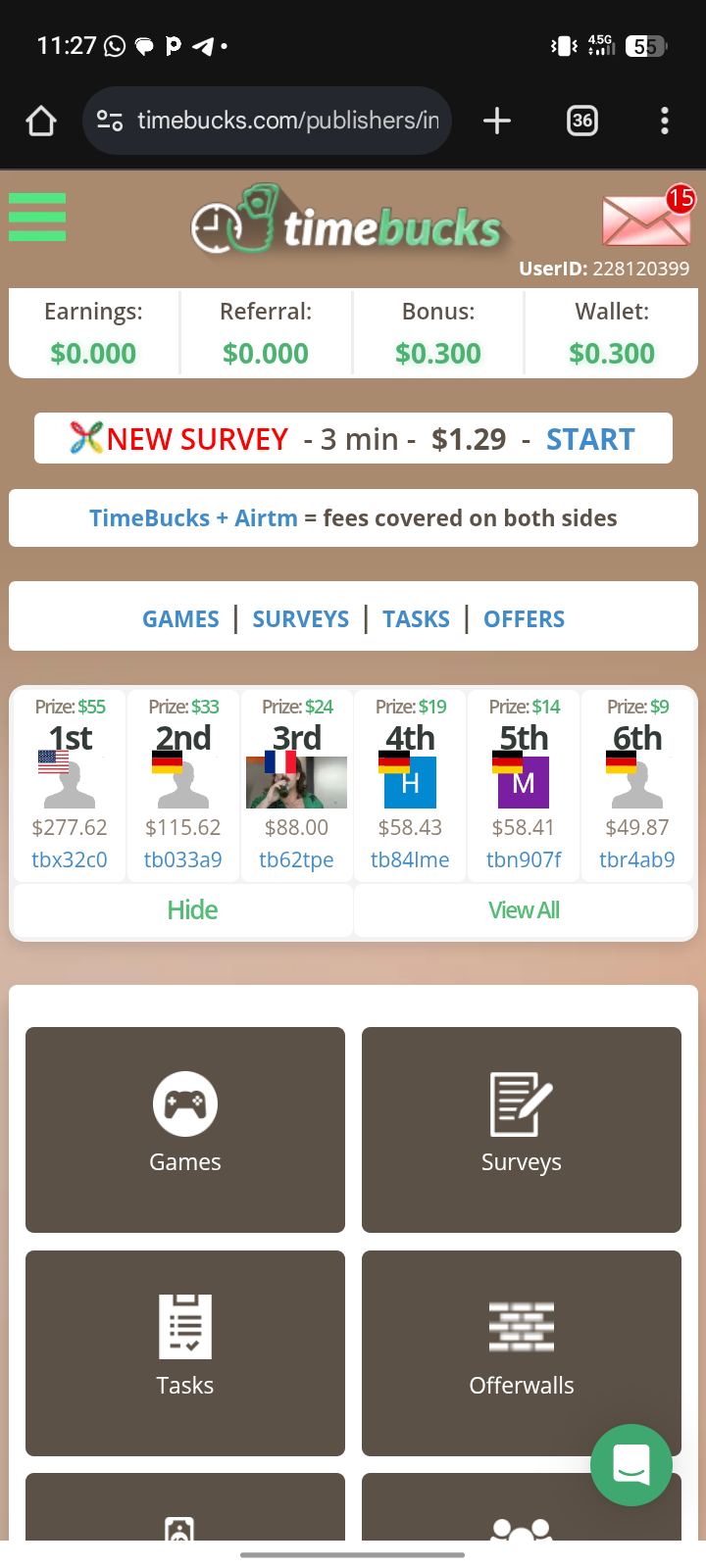
Task: Open the mail inbox envelope
Action: point(646,220)
